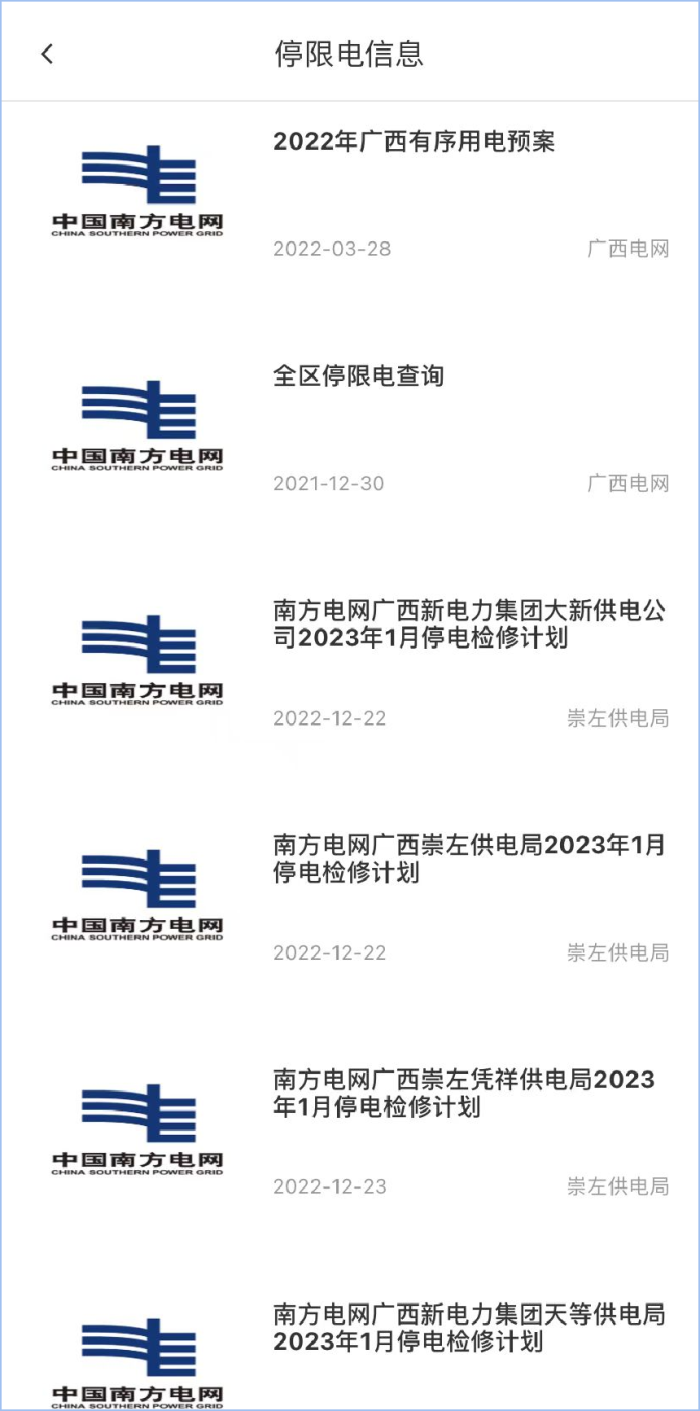Open 崇左凭祥供电局 2023年1月停电检修计划

point(464,1093)
